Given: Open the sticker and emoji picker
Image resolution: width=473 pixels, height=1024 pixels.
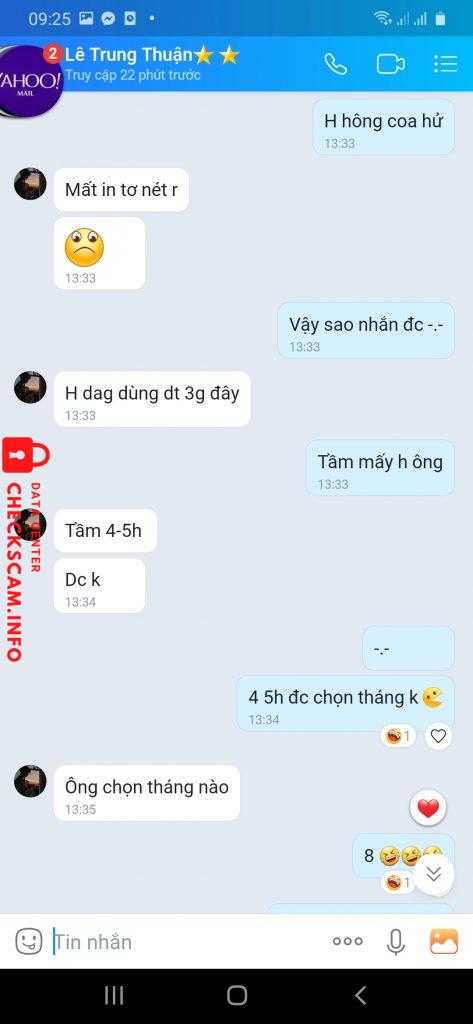Looking at the screenshot, I should tap(29, 941).
